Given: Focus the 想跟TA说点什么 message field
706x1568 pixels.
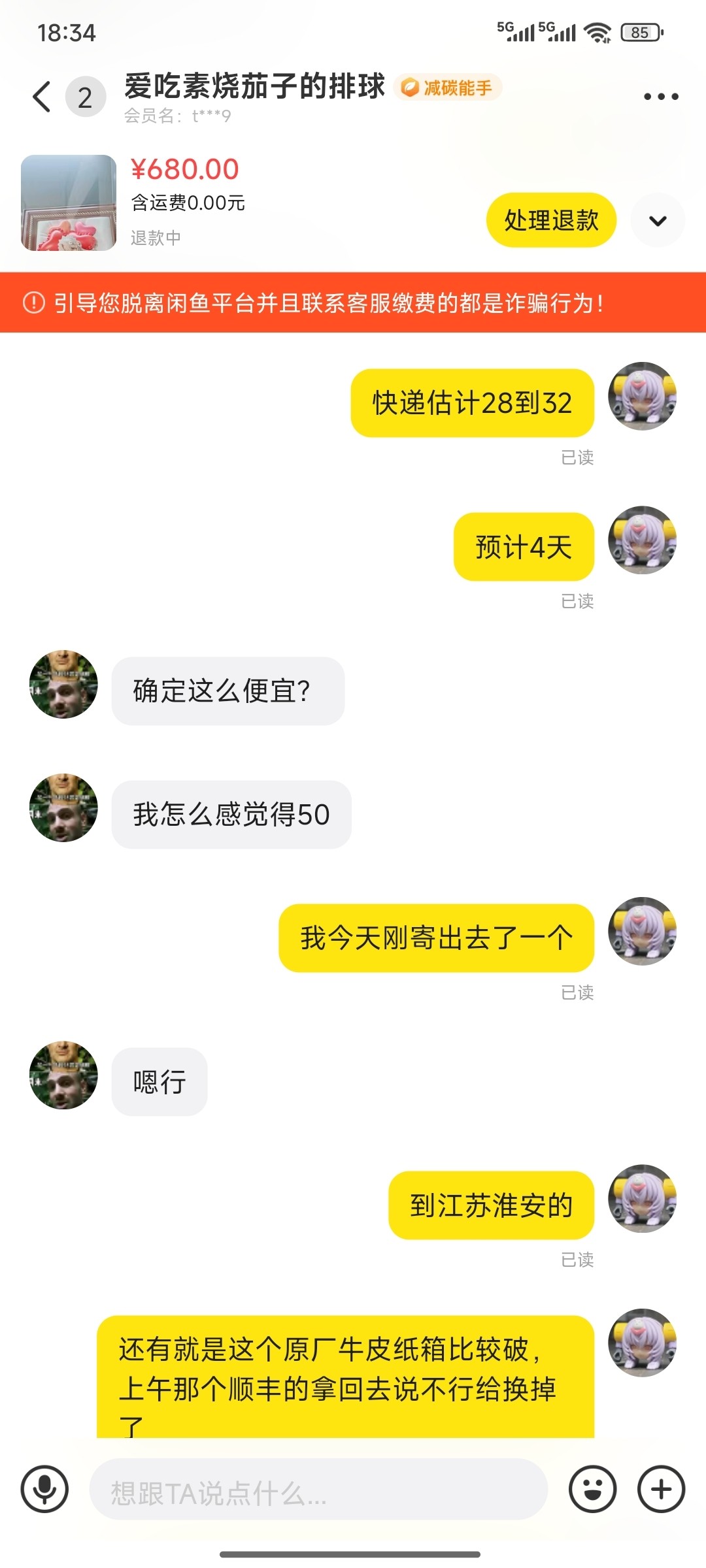Looking at the screenshot, I should pyautogui.click(x=318, y=1489).
